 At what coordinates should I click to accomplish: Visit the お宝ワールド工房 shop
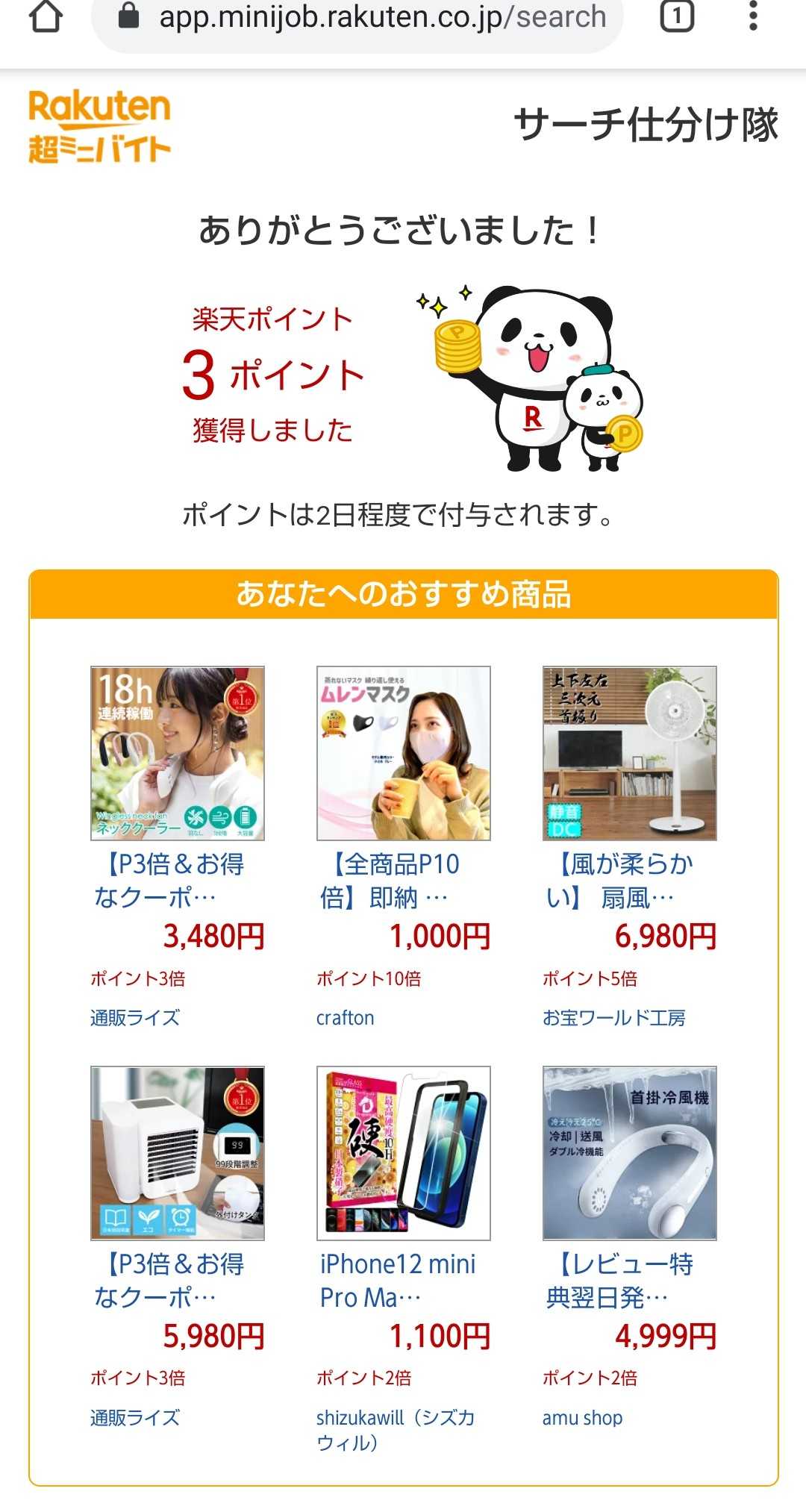(613, 1018)
